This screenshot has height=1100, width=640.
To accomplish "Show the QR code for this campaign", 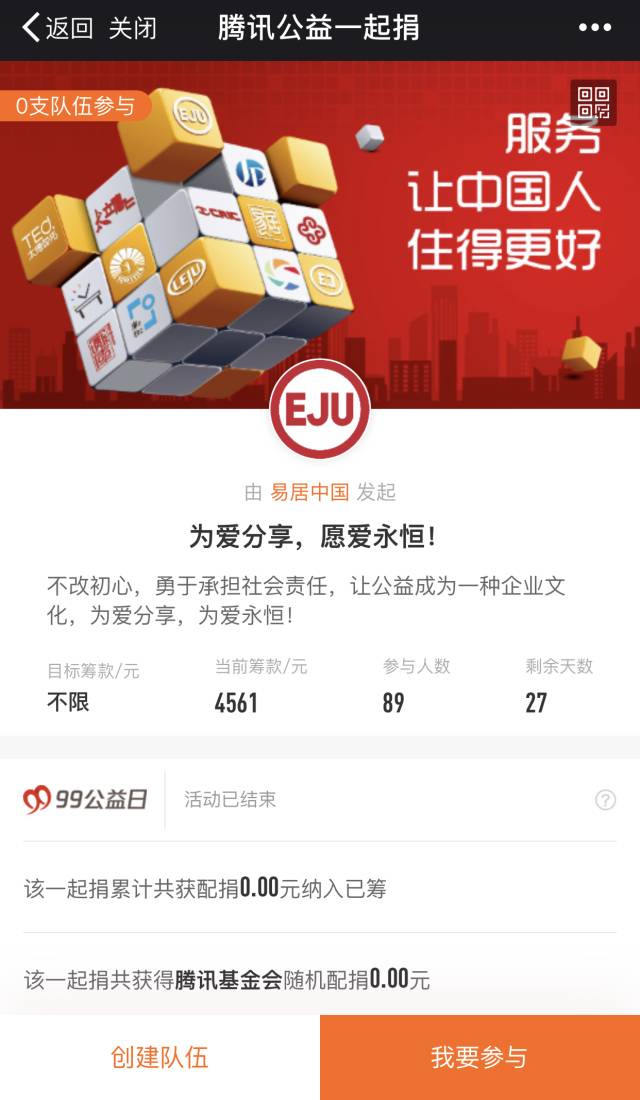I will 592,100.
